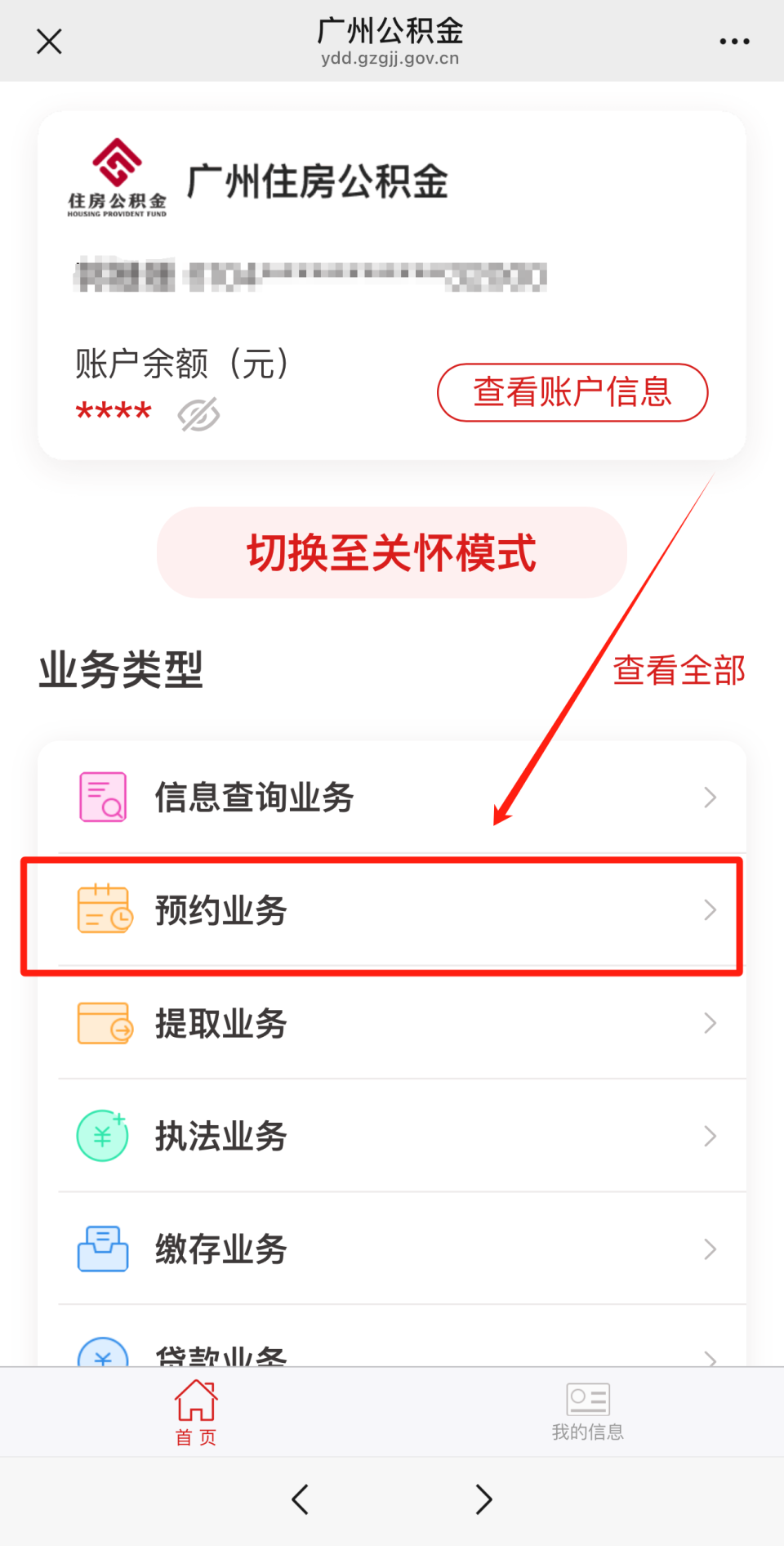Image resolution: width=784 pixels, height=1546 pixels.
Task: Open the三点 more options menu
Action: point(733,40)
